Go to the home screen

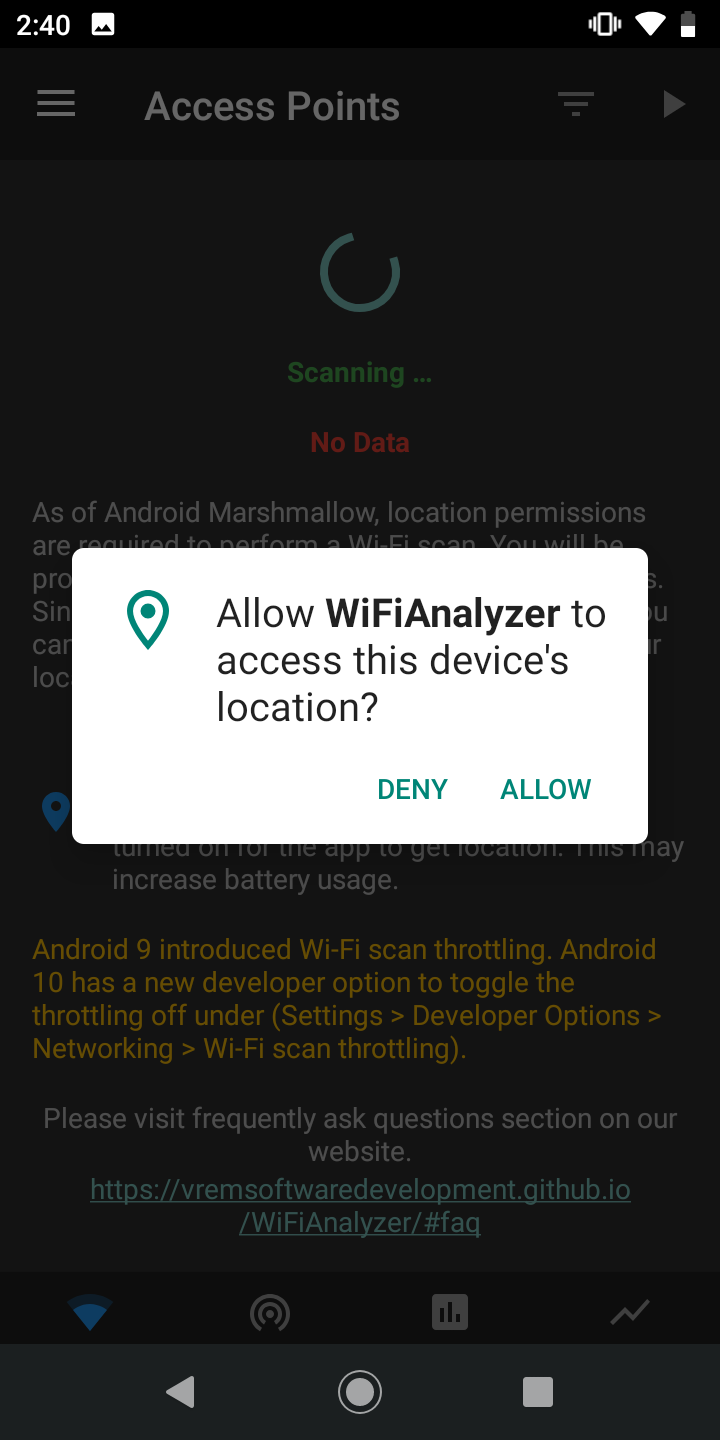[x=360, y=1392]
